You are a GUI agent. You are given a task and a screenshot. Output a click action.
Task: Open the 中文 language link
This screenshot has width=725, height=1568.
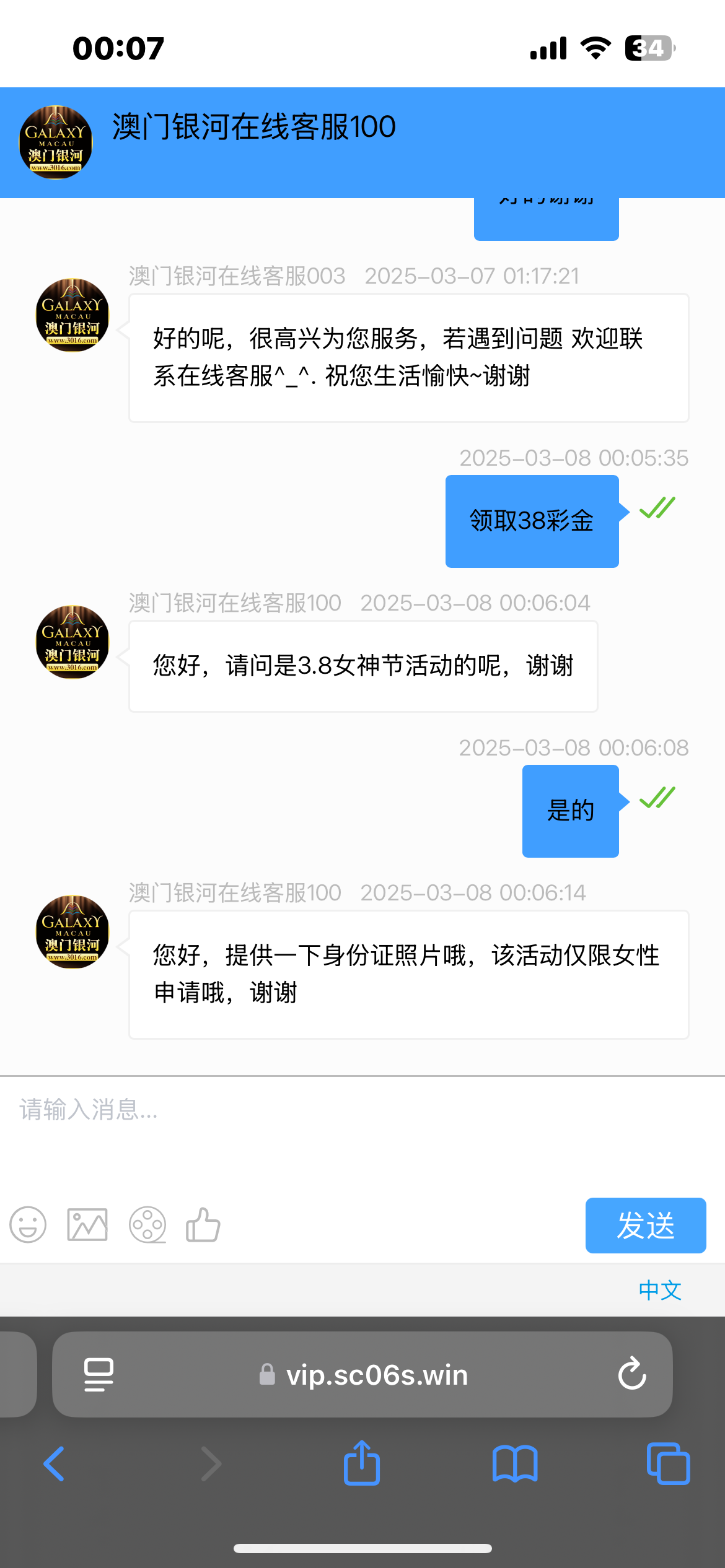659,1289
